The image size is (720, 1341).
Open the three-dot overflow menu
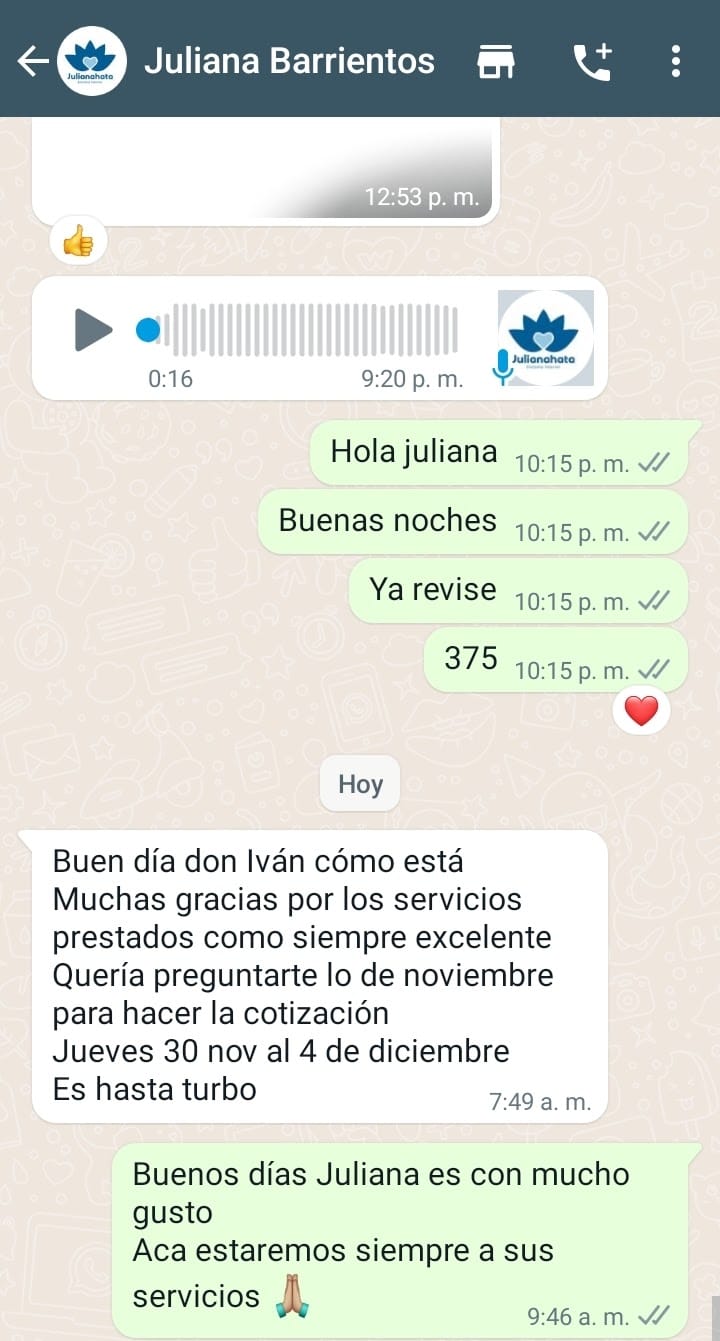pos(676,60)
